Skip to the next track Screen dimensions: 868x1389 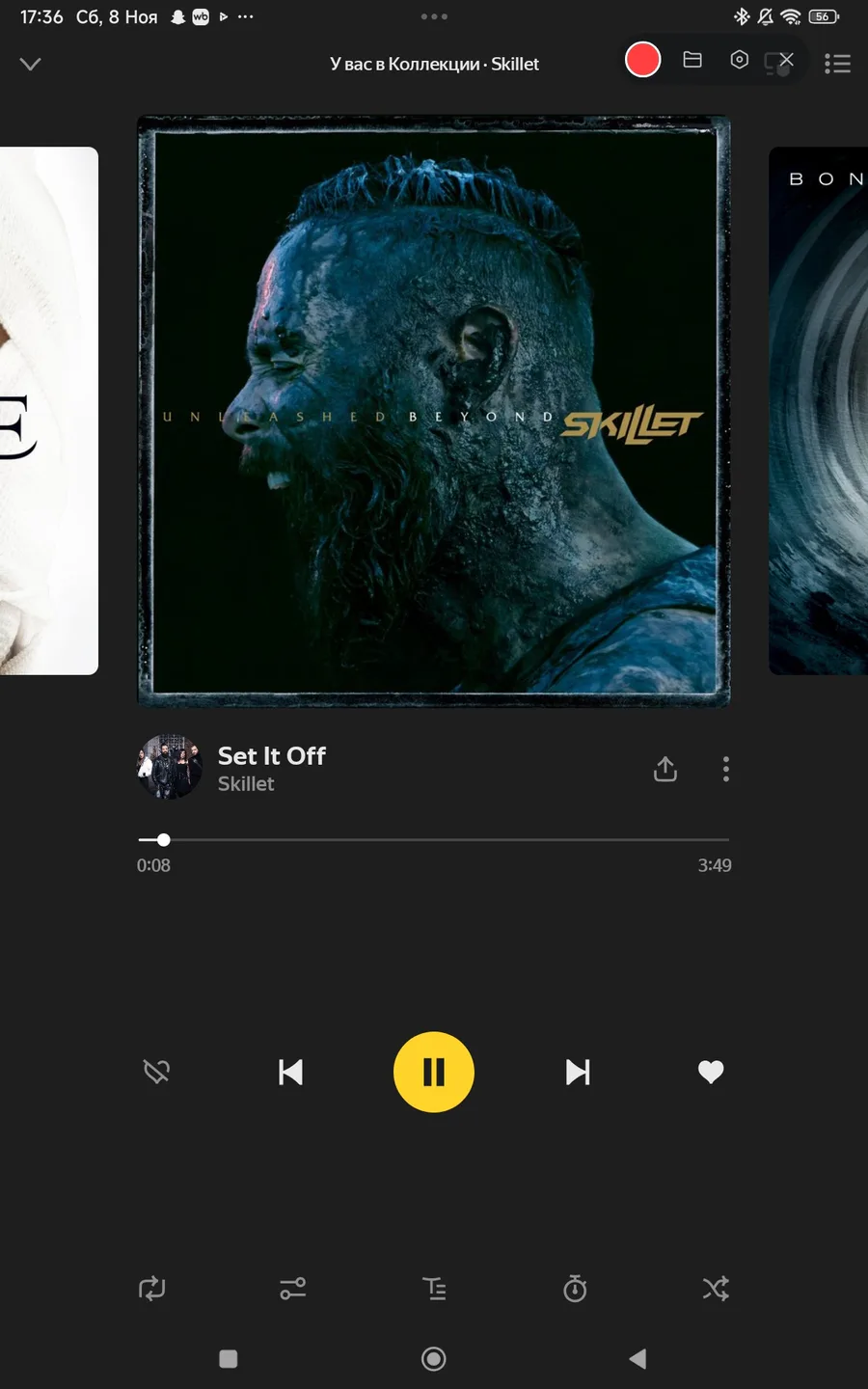pos(578,1072)
